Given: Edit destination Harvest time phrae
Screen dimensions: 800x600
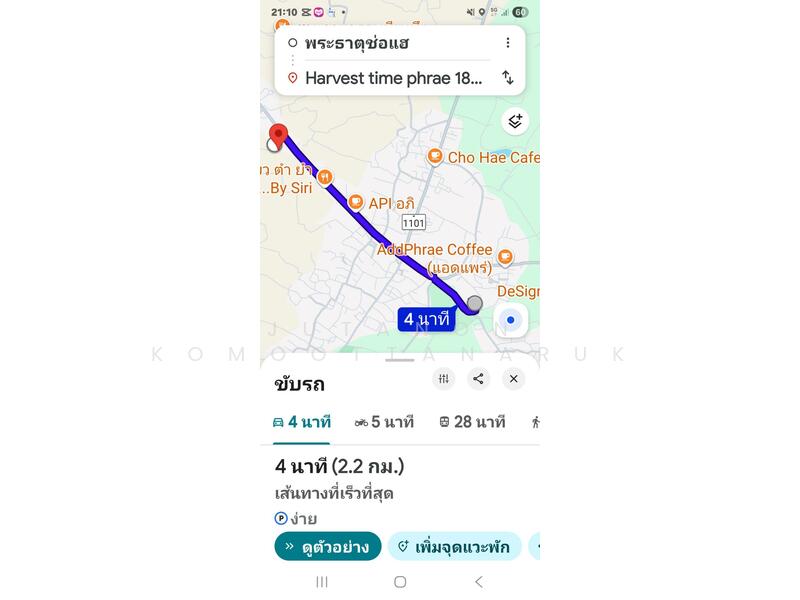Looking at the screenshot, I should pyautogui.click(x=393, y=78).
